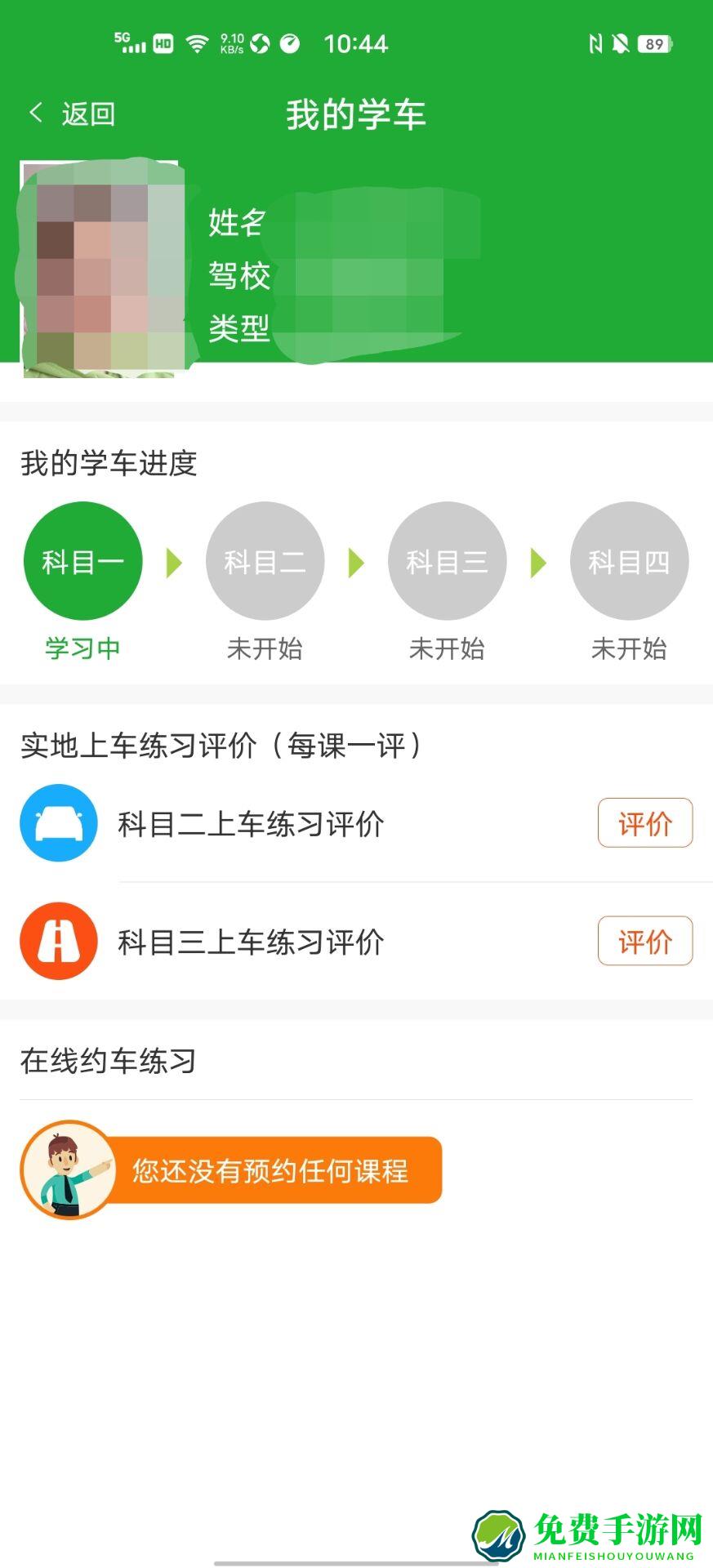Go back using the 返回 button
The height and width of the screenshot is (1568, 713).
pos(72,114)
